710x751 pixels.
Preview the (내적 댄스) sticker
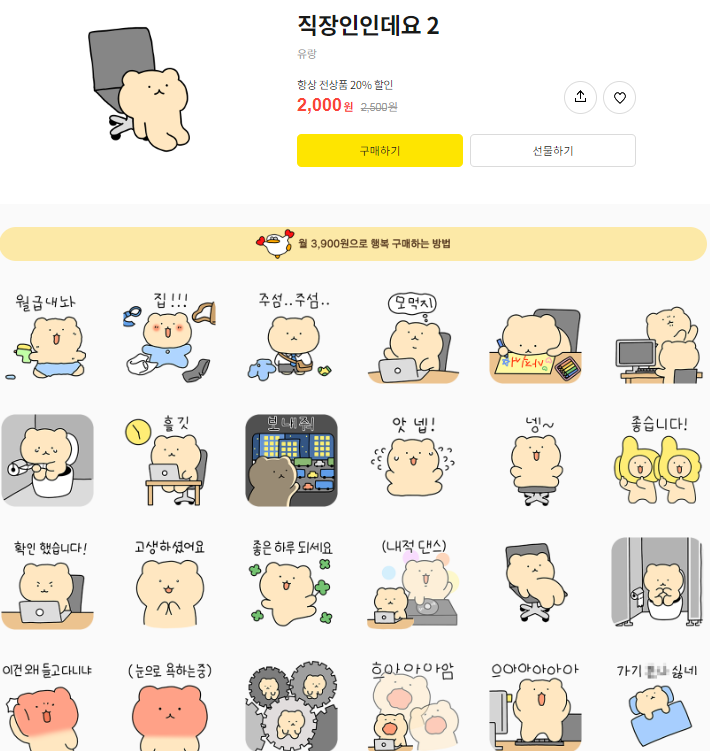click(x=413, y=583)
